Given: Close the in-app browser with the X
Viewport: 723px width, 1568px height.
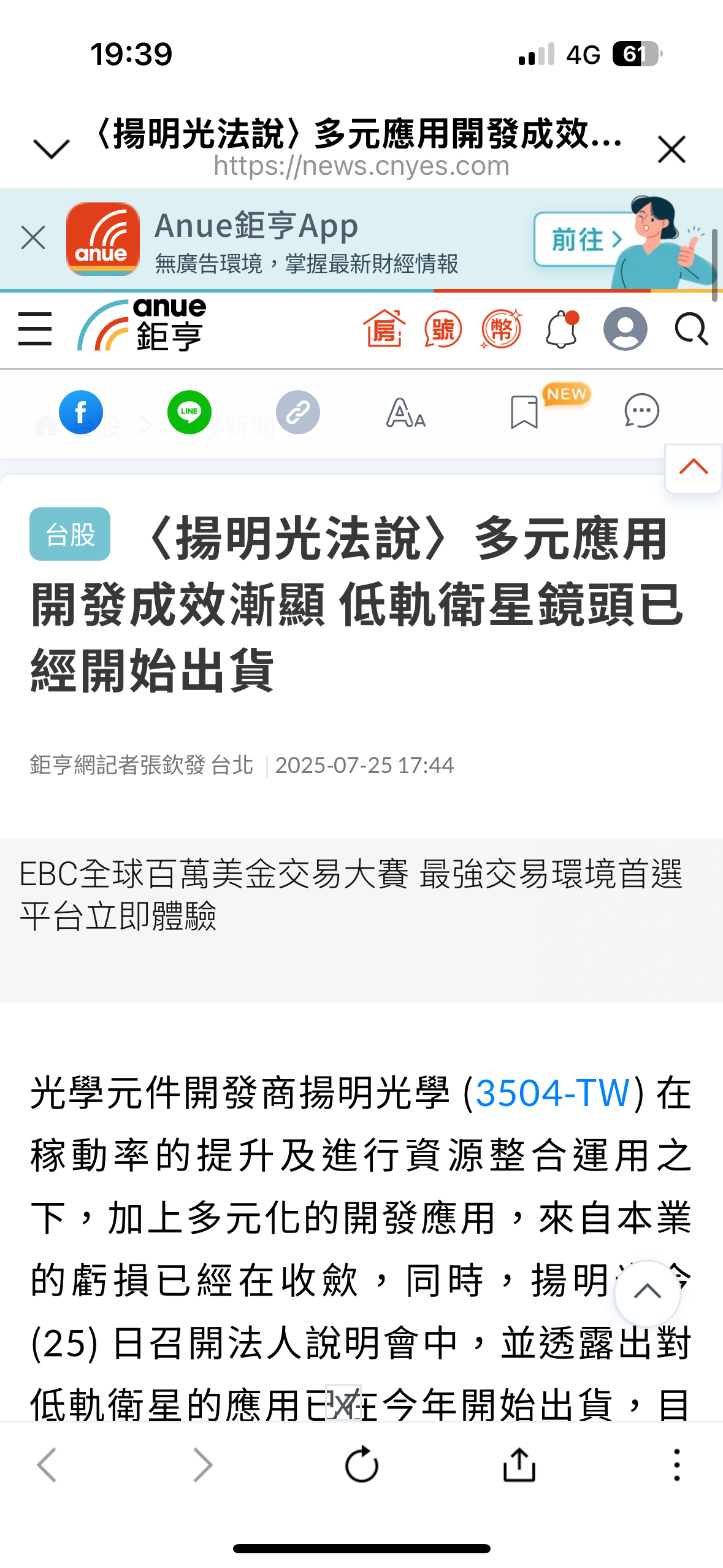Looking at the screenshot, I should [x=671, y=150].
